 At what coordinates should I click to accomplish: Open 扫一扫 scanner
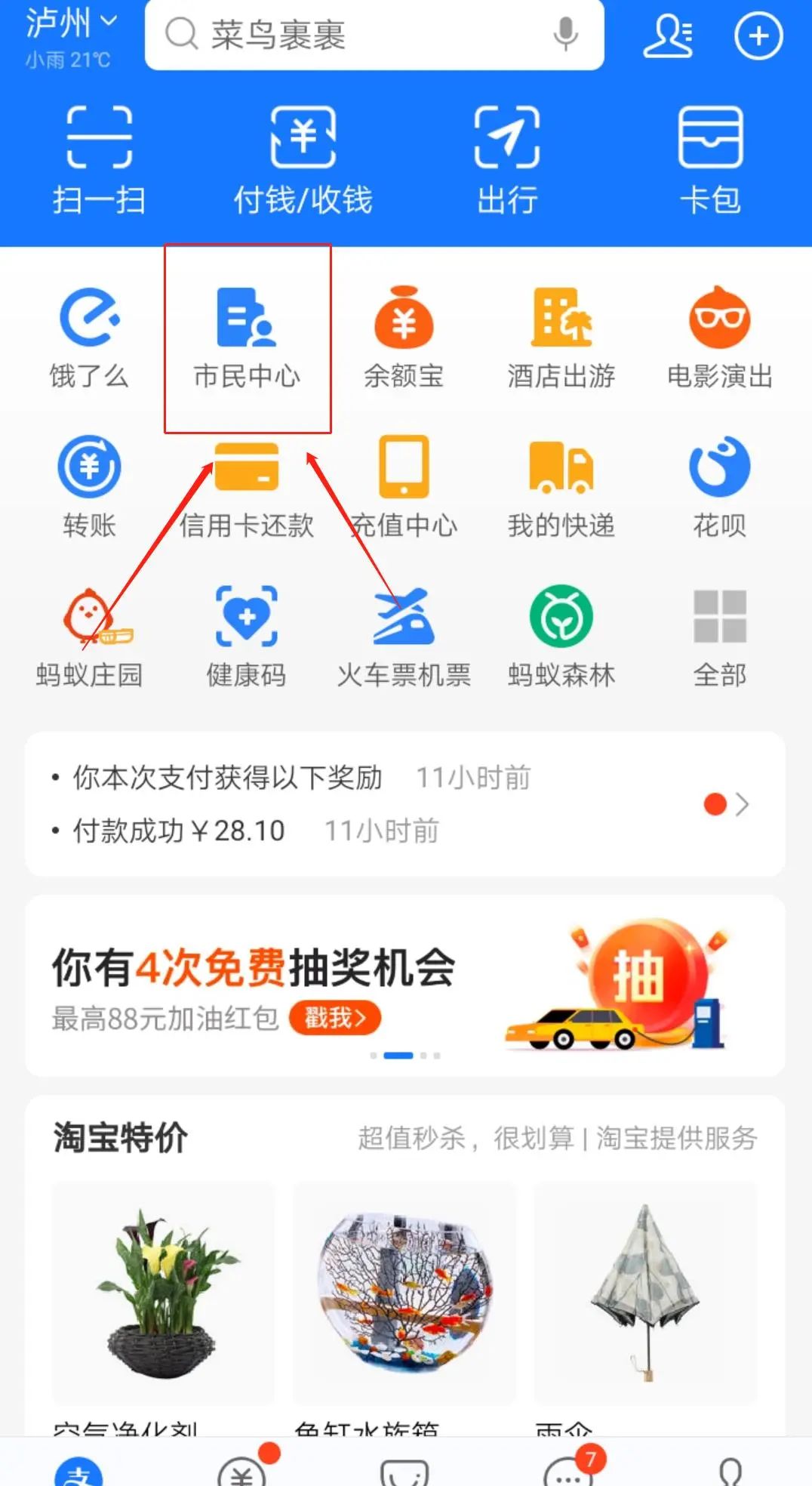99,159
